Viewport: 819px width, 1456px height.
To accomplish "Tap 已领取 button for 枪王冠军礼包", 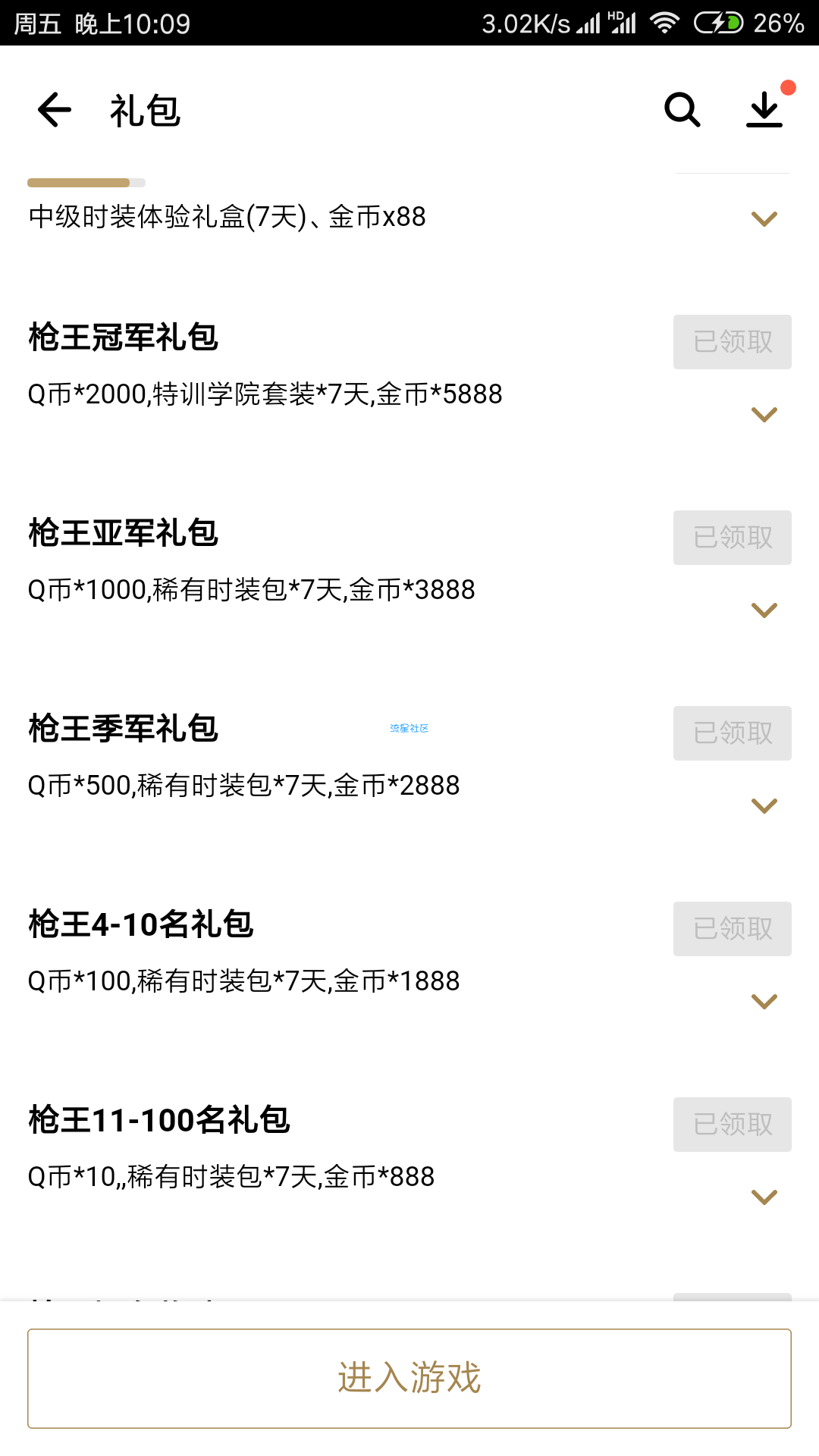I will tap(733, 342).
